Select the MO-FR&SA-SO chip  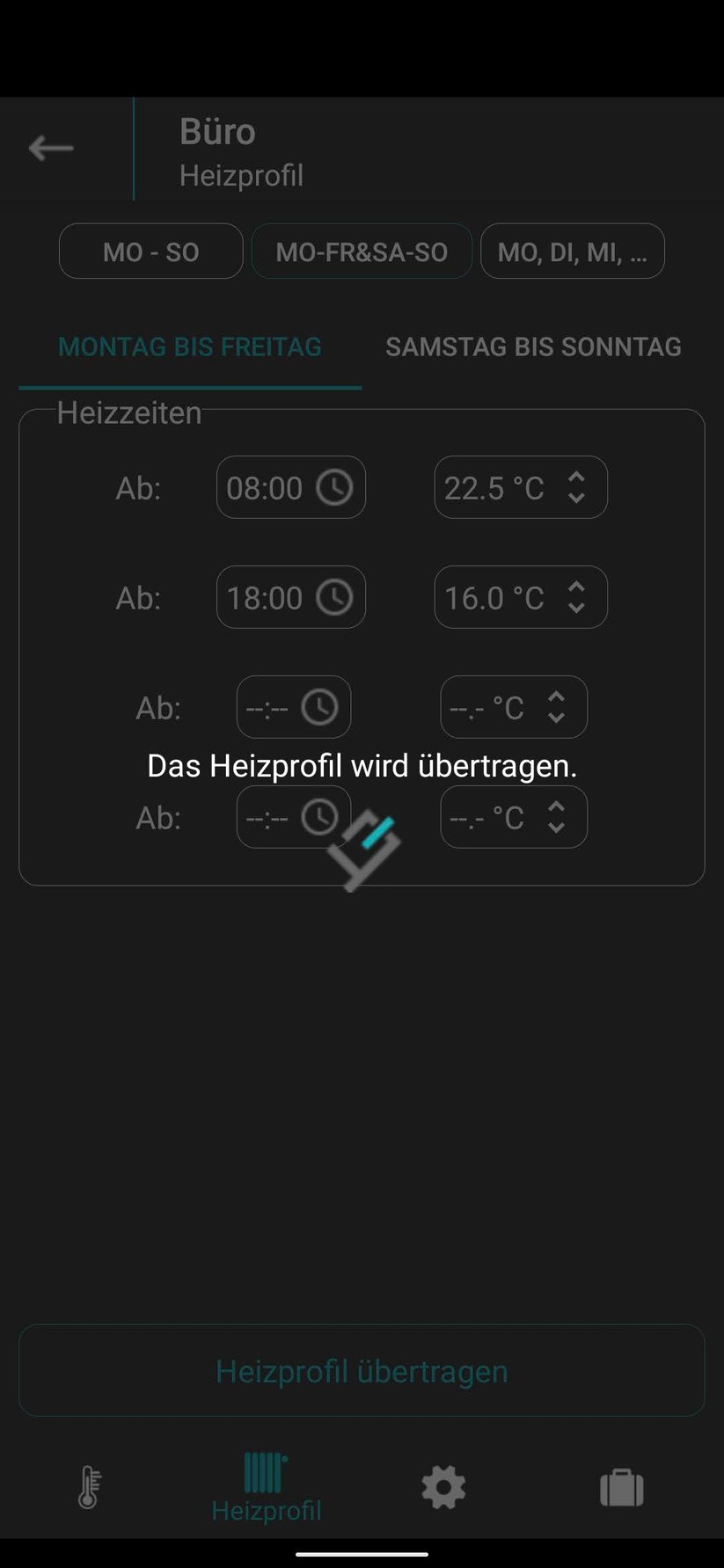click(362, 252)
